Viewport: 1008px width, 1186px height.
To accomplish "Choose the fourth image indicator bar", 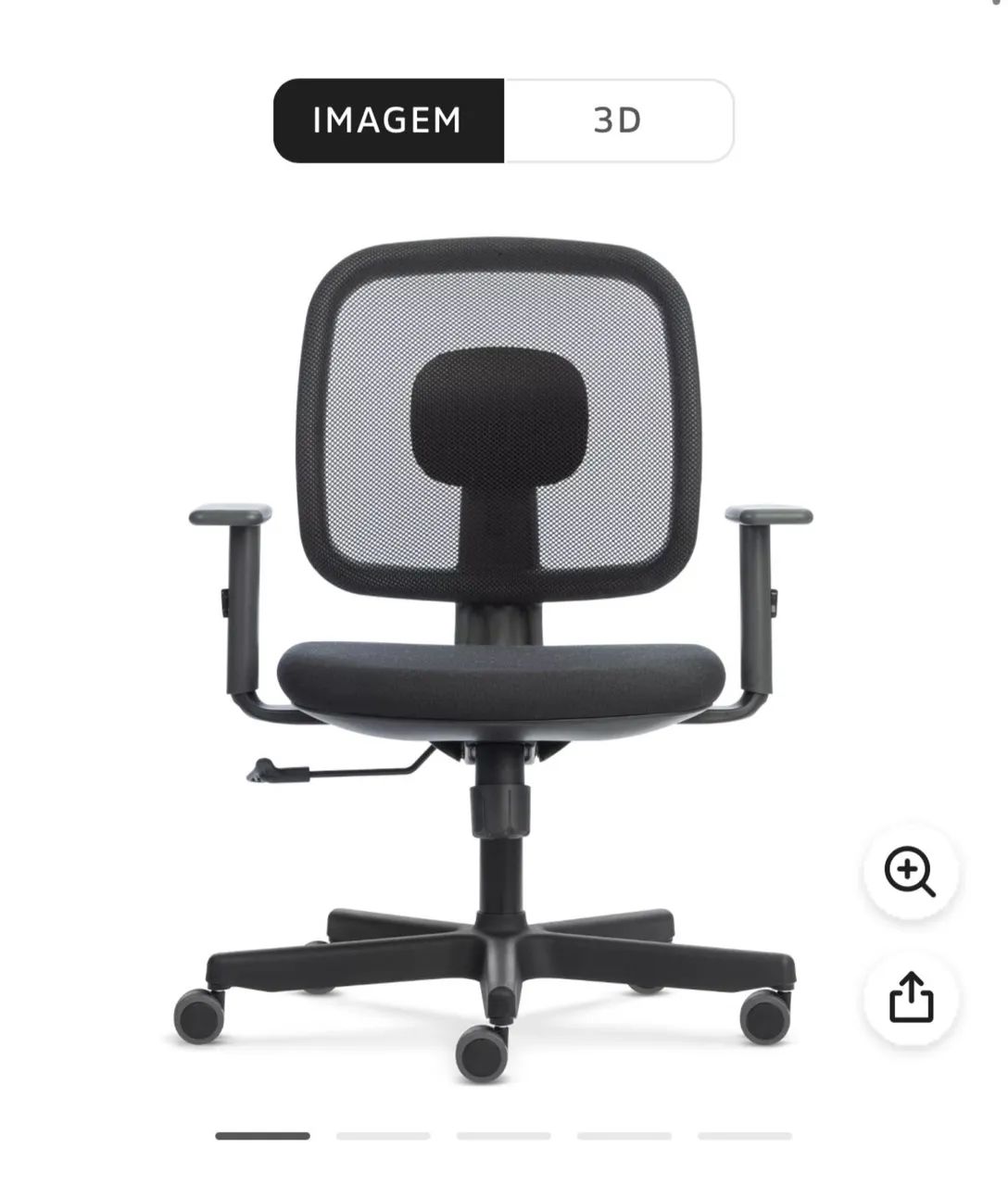I will tap(626, 1133).
